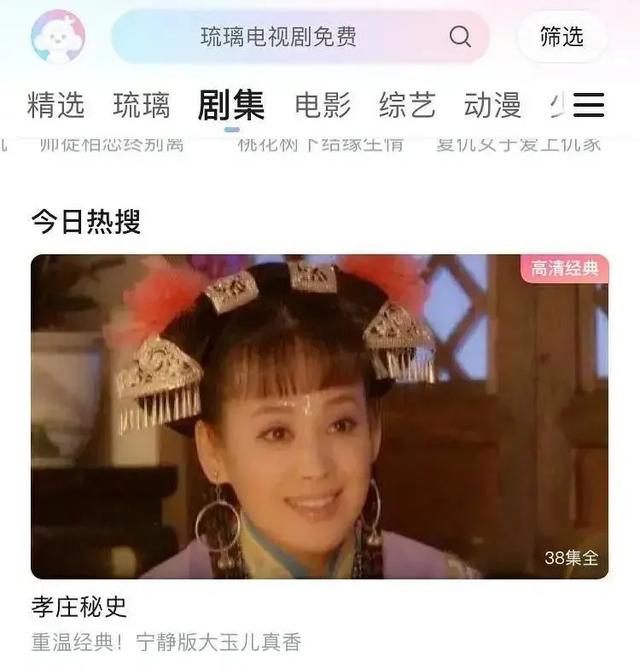Switch to the 动漫 tab
This screenshot has height=669, width=640.
(x=492, y=104)
